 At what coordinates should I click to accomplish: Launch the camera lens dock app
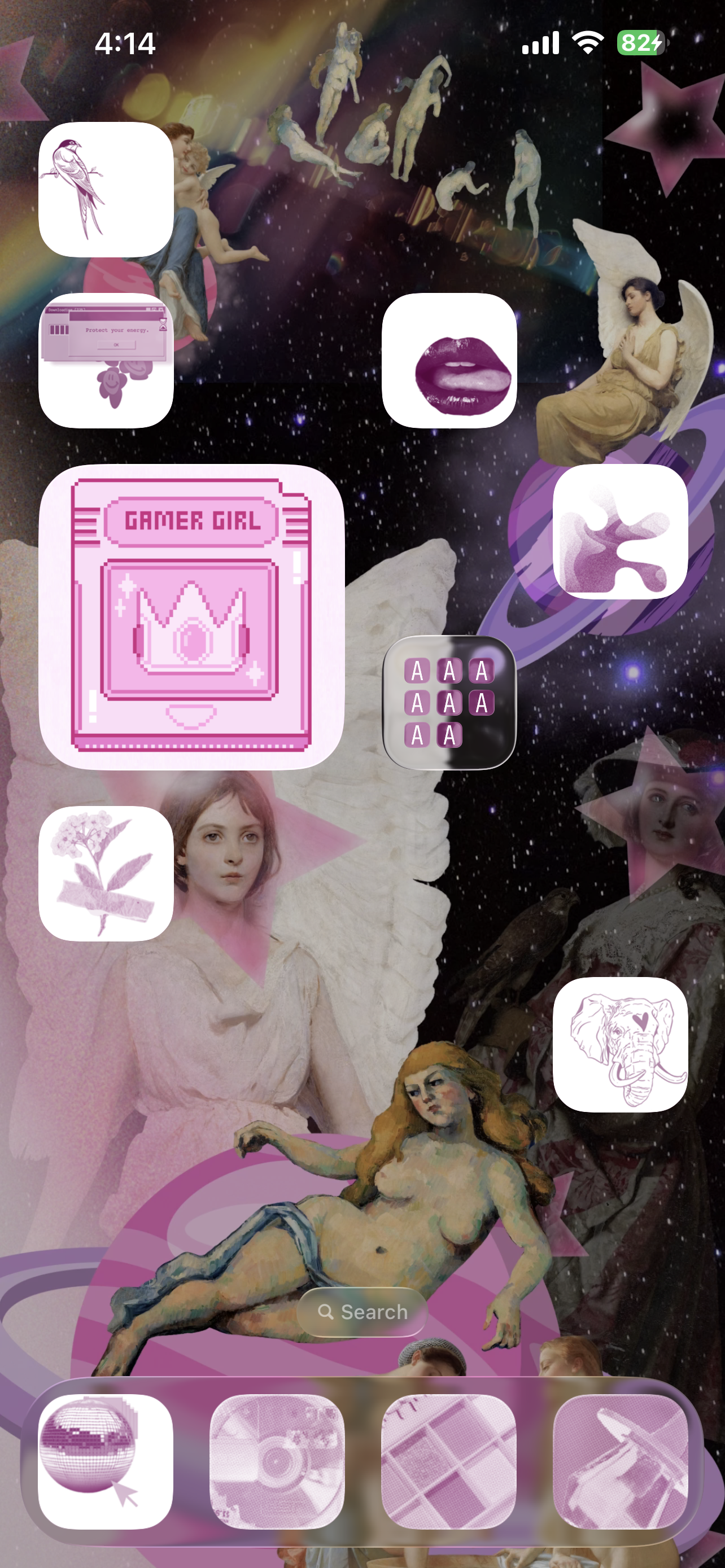tap(277, 1461)
